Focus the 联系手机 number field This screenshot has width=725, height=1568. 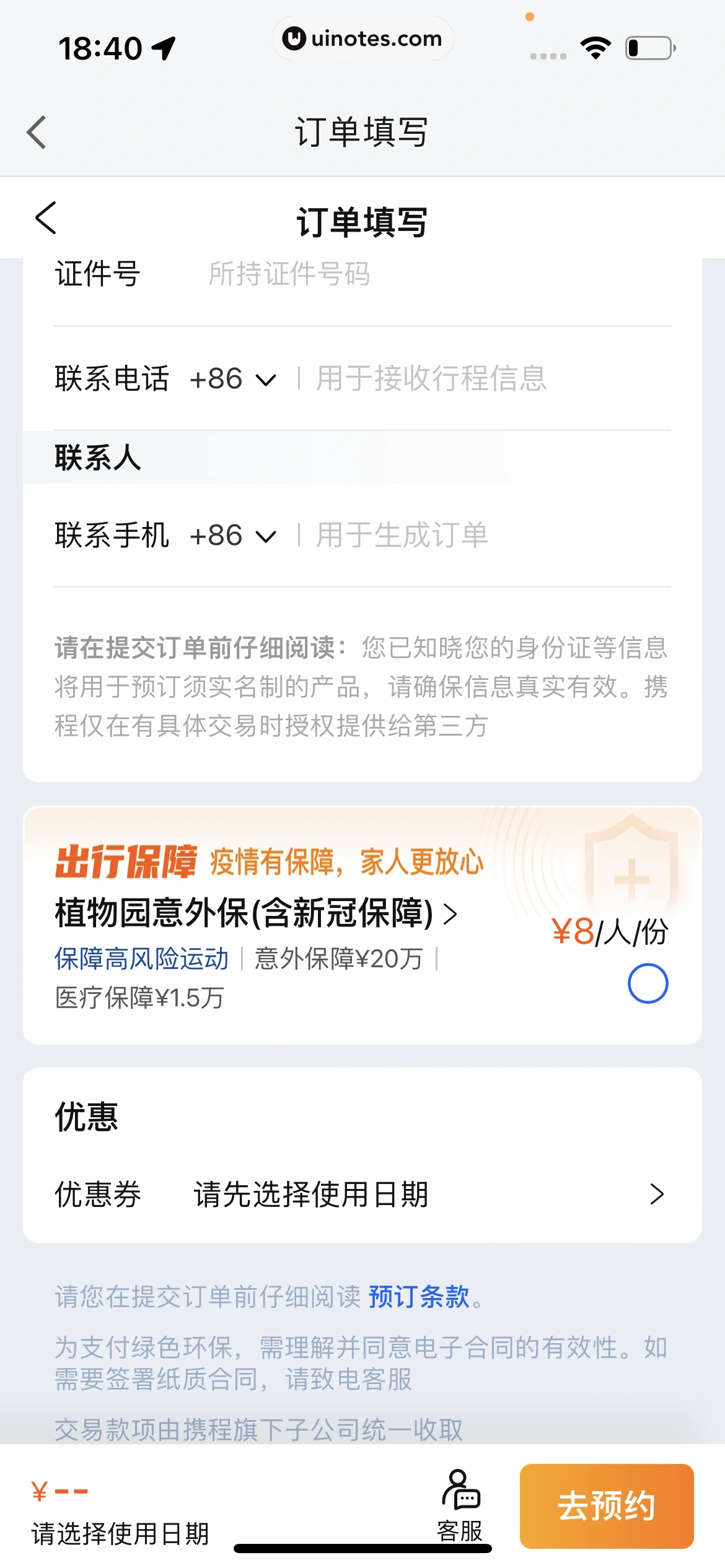tap(483, 536)
